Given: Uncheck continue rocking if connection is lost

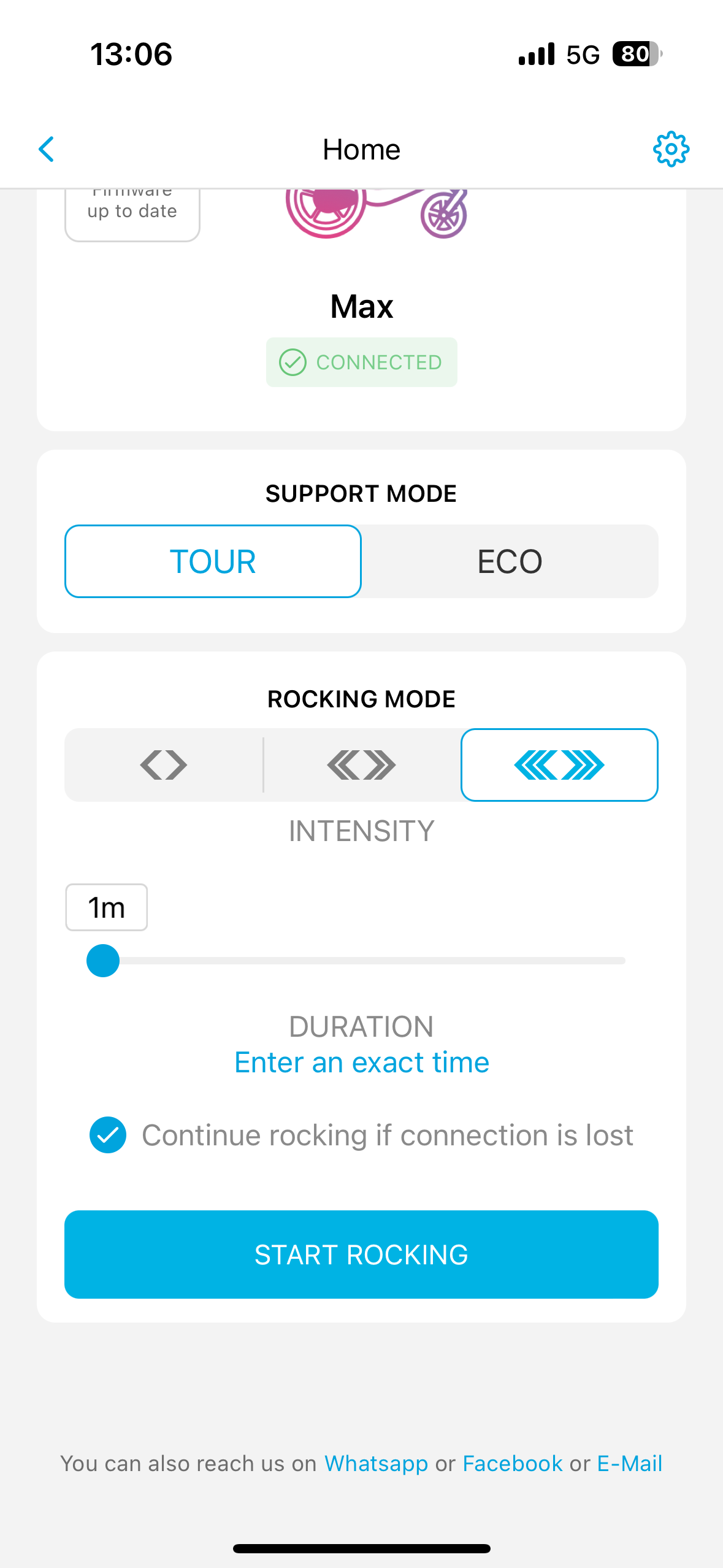Looking at the screenshot, I should pyautogui.click(x=108, y=1135).
